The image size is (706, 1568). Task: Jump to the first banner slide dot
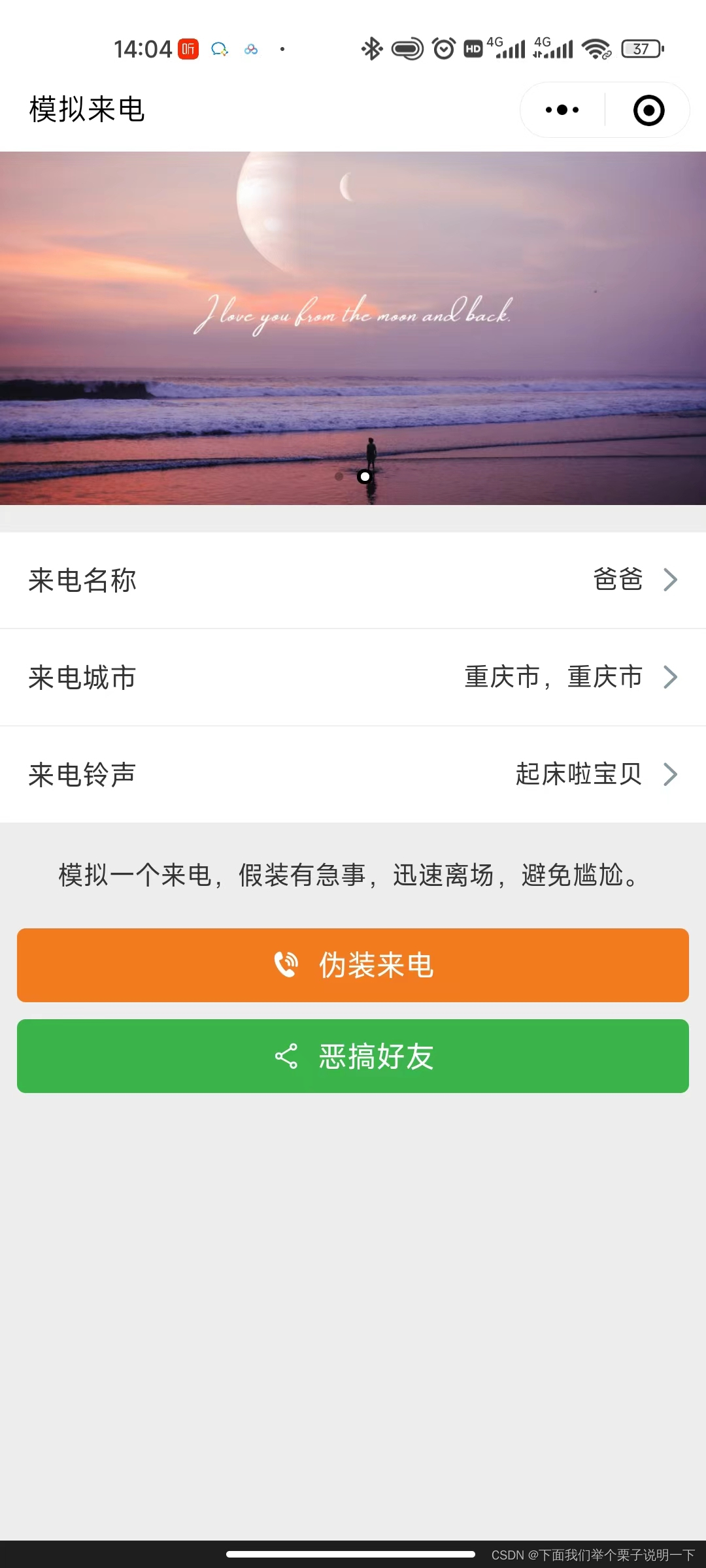[x=339, y=476]
